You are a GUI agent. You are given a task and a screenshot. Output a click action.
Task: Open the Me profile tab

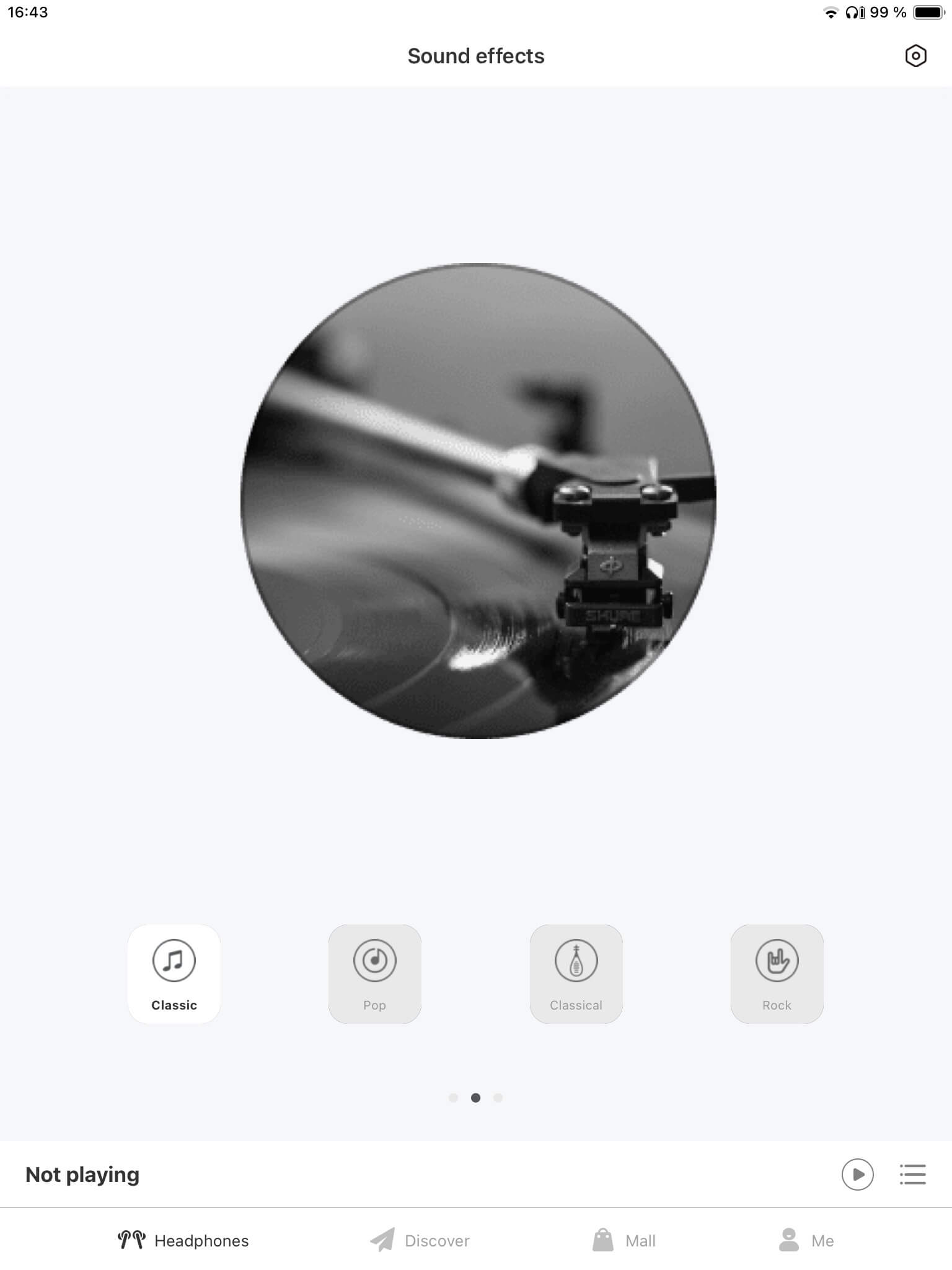[x=806, y=1240]
